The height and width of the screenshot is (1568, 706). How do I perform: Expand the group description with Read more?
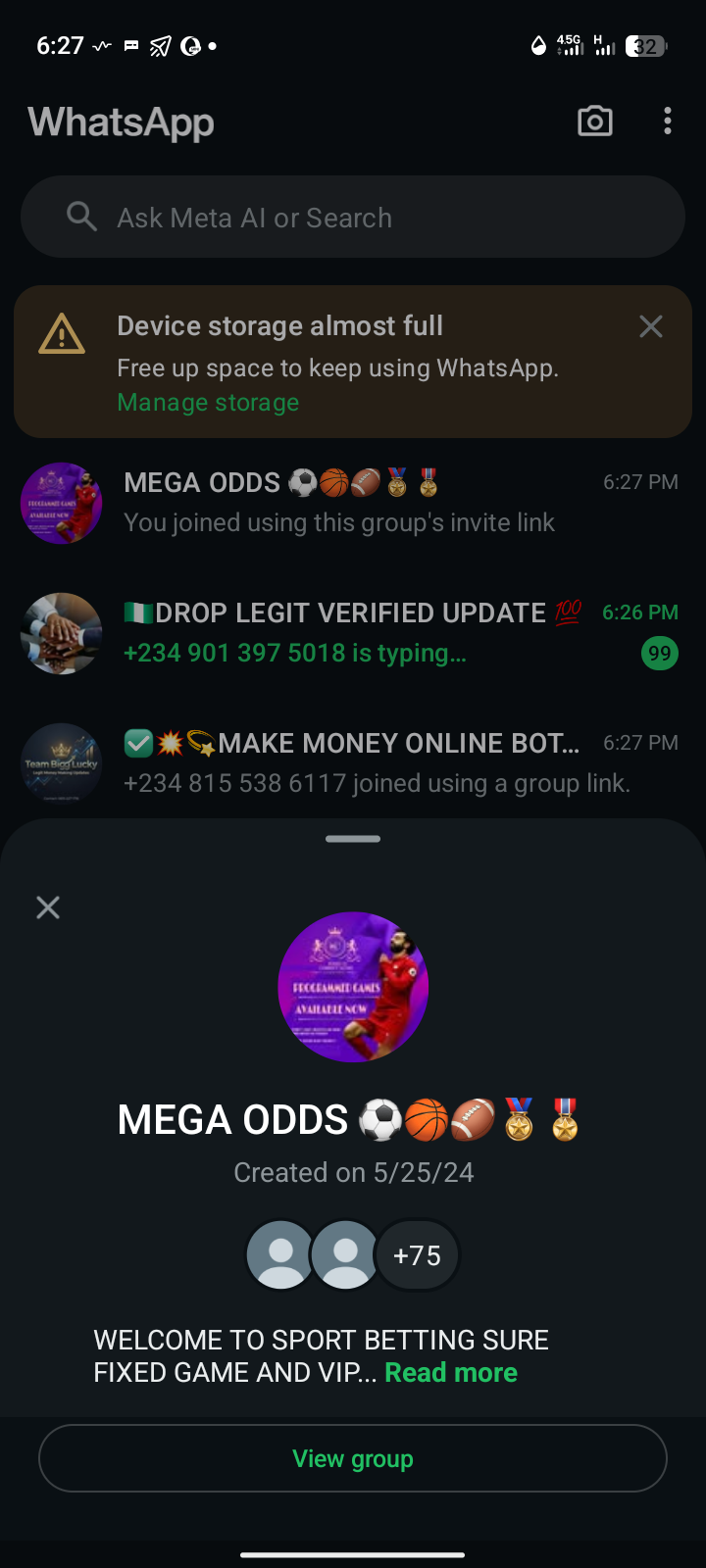[x=450, y=1373]
